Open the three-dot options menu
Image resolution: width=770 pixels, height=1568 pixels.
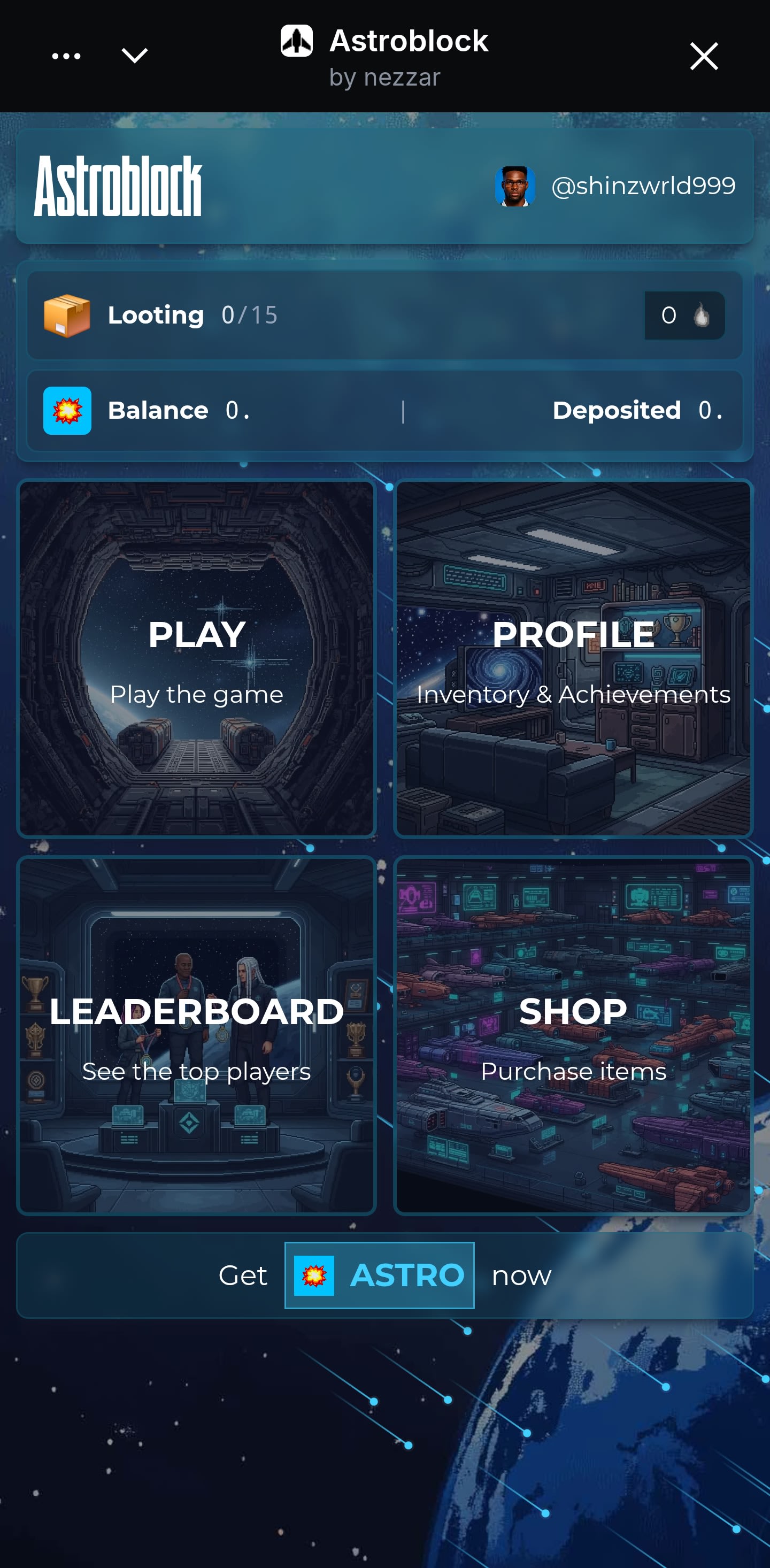[x=66, y=56]
